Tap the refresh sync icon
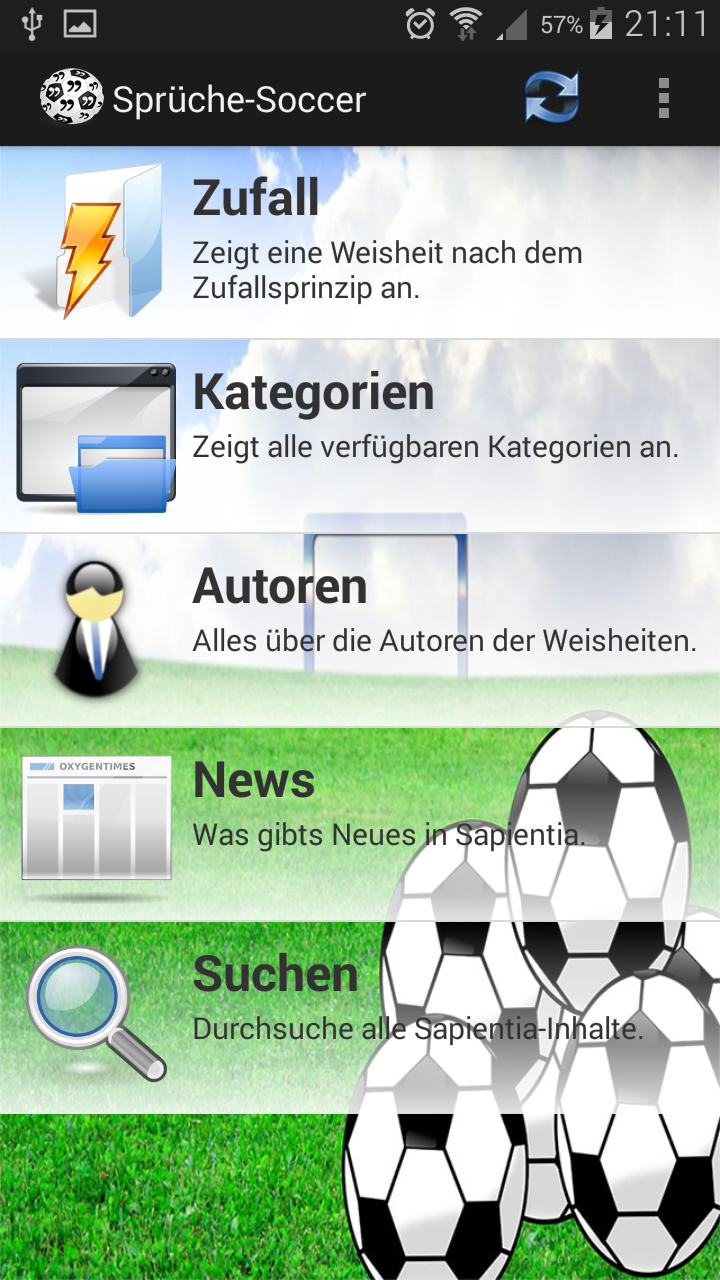Viewport: 720px width, 1280px height. 552,99
